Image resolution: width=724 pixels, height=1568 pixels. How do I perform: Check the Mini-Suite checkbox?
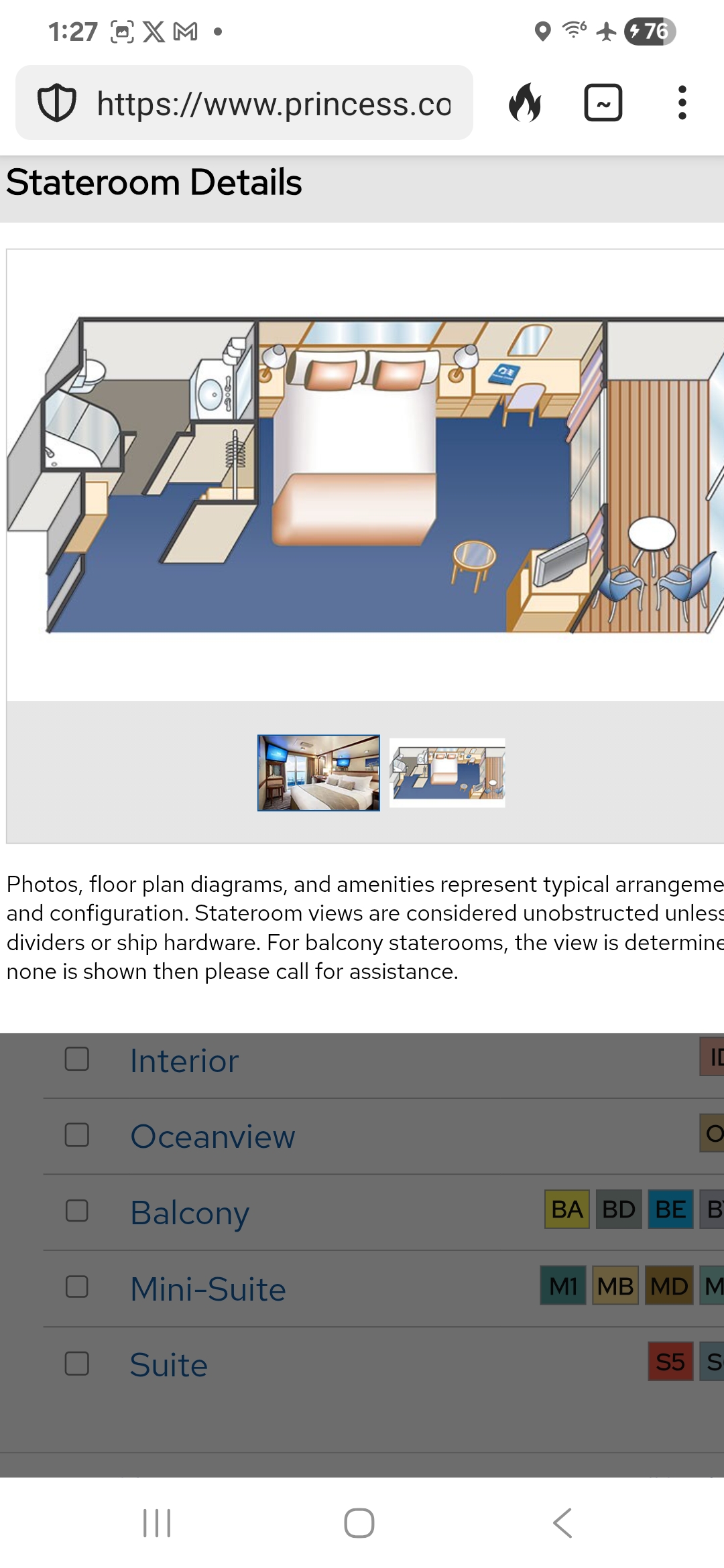click(x=77, y=1287)
